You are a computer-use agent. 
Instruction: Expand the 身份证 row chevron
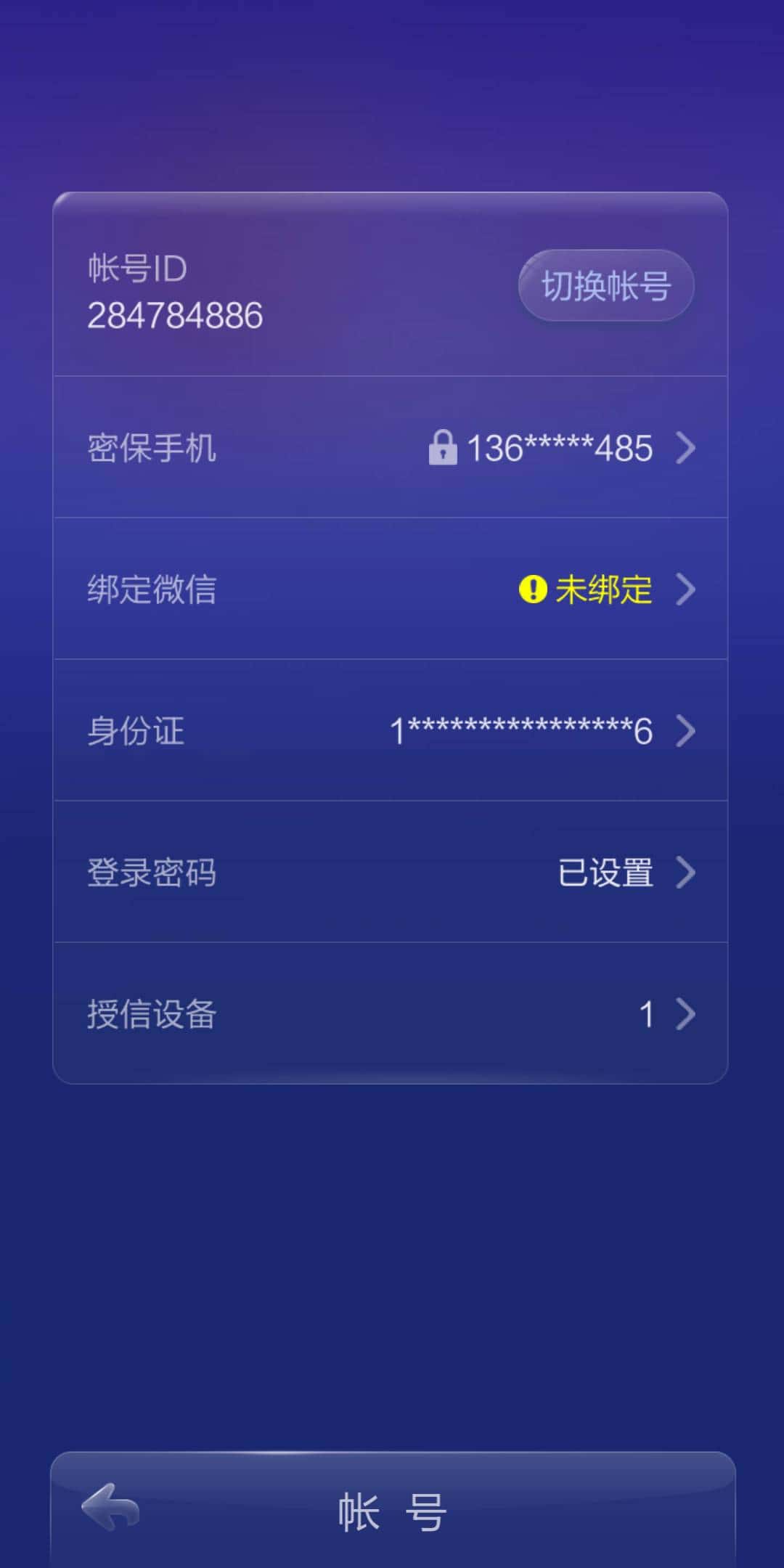685,731
